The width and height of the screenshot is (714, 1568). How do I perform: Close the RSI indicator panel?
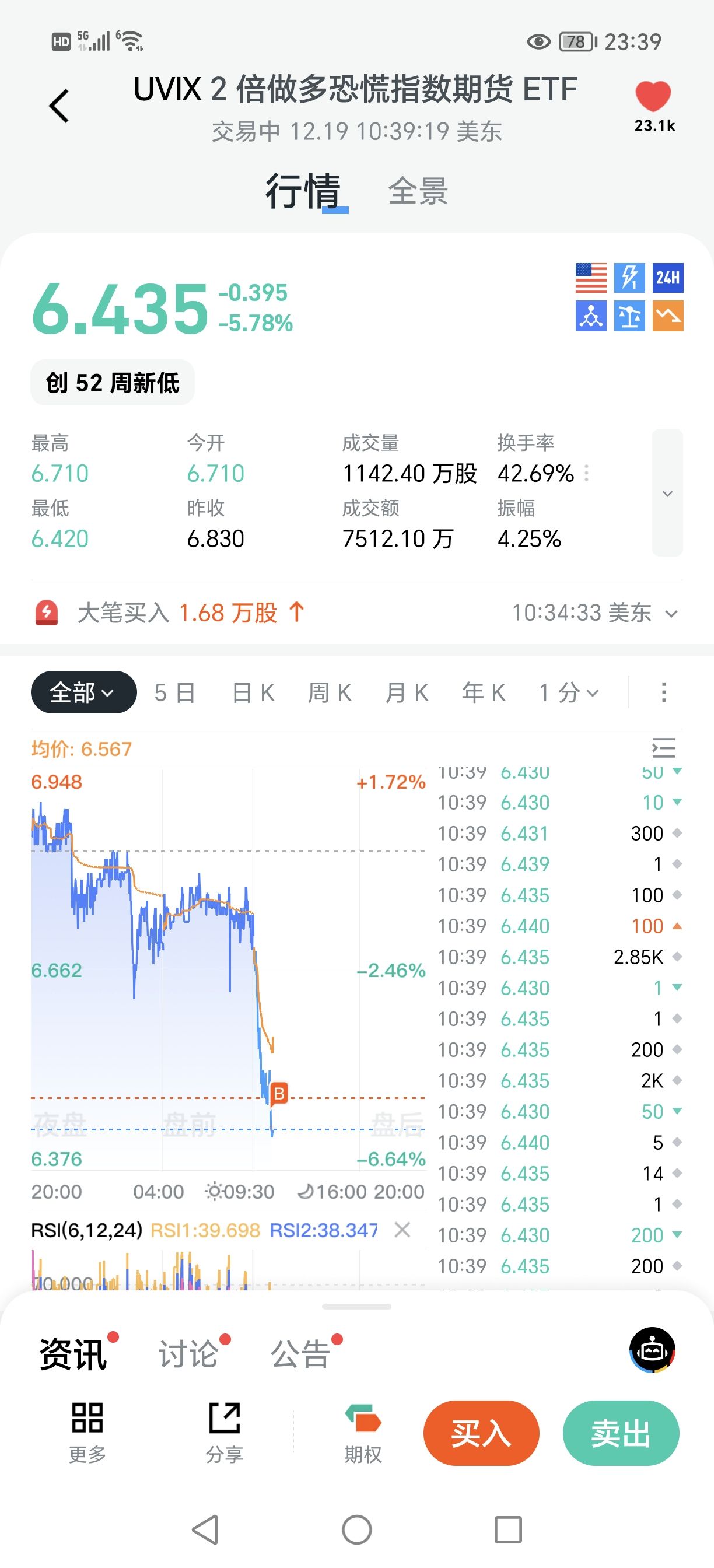[402, 1230]
